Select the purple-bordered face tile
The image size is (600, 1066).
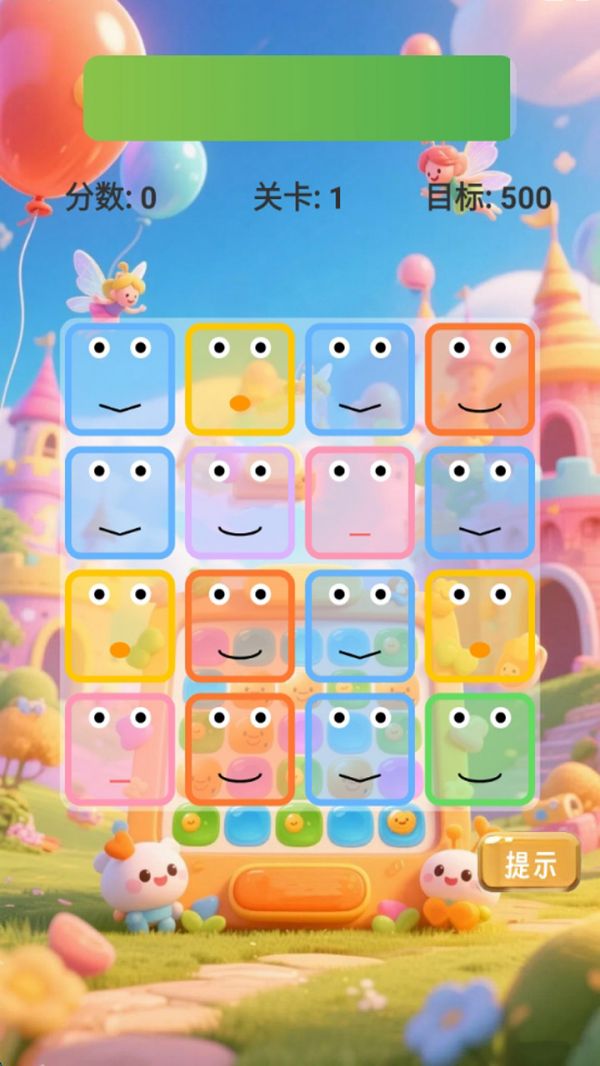[x=240, y=502]
